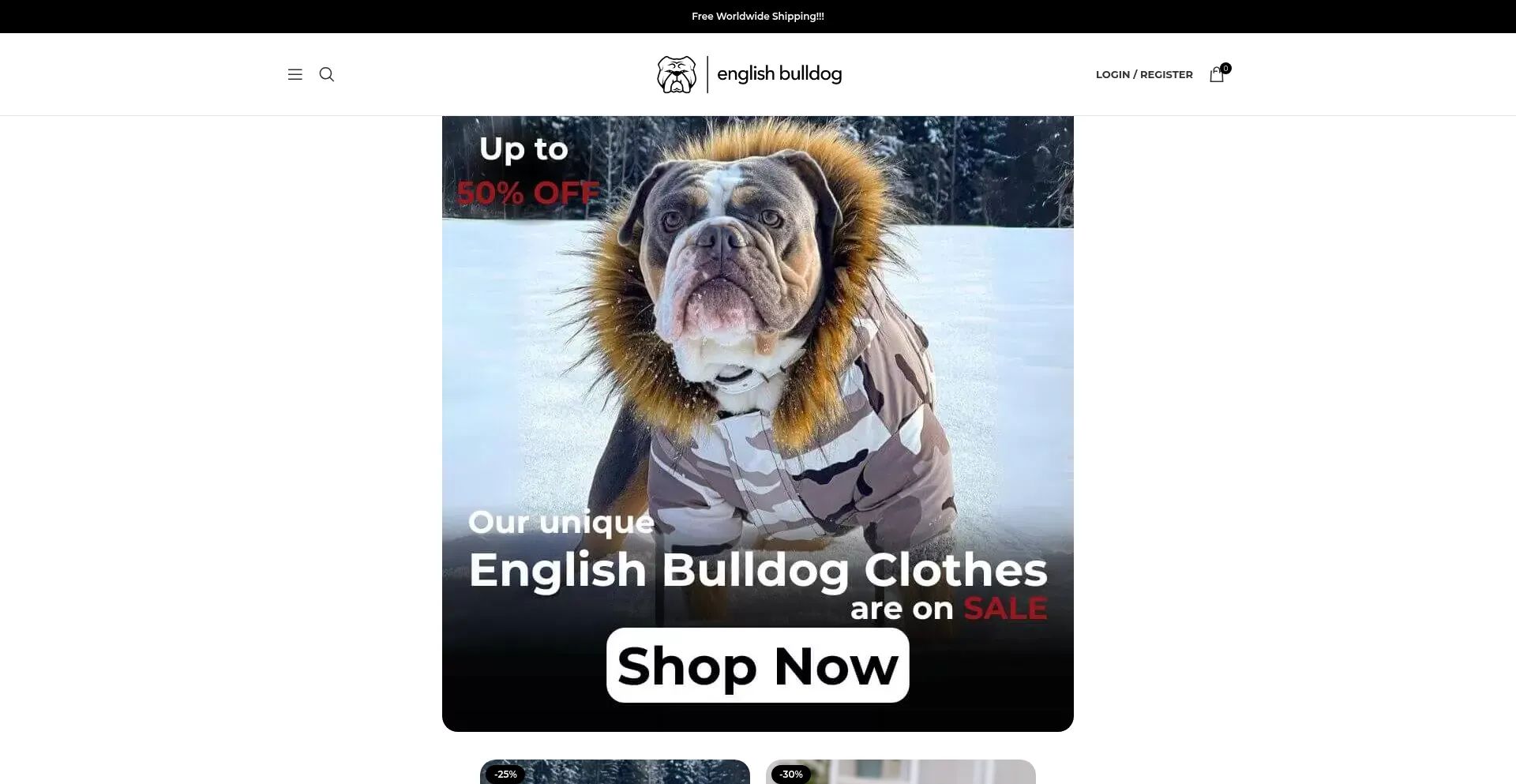1516x784 pixels.
Task: Open the product card marked -25%
Action: 614,772
